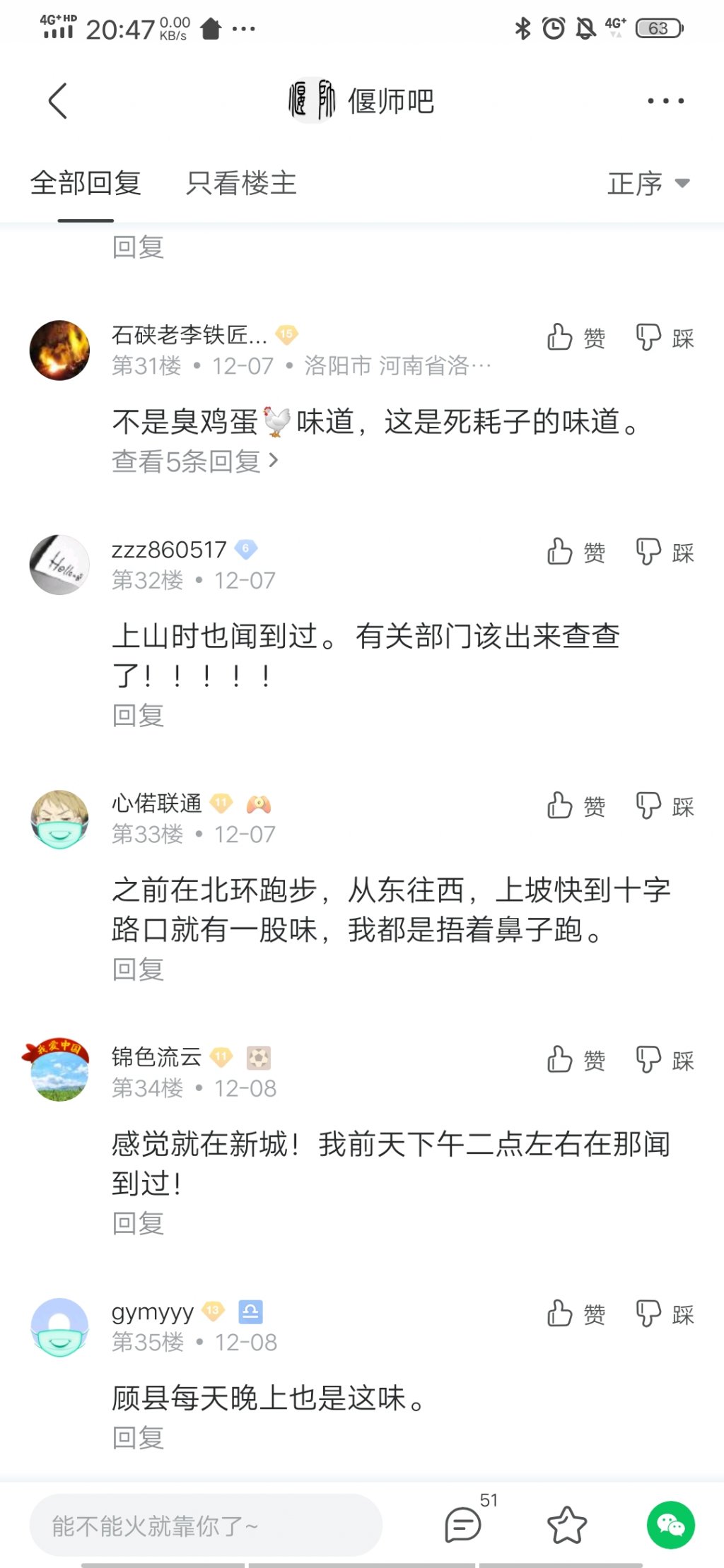
Task: Dislike 锦色流云's floor 34 comment
Action: [x=665, y=1060]
